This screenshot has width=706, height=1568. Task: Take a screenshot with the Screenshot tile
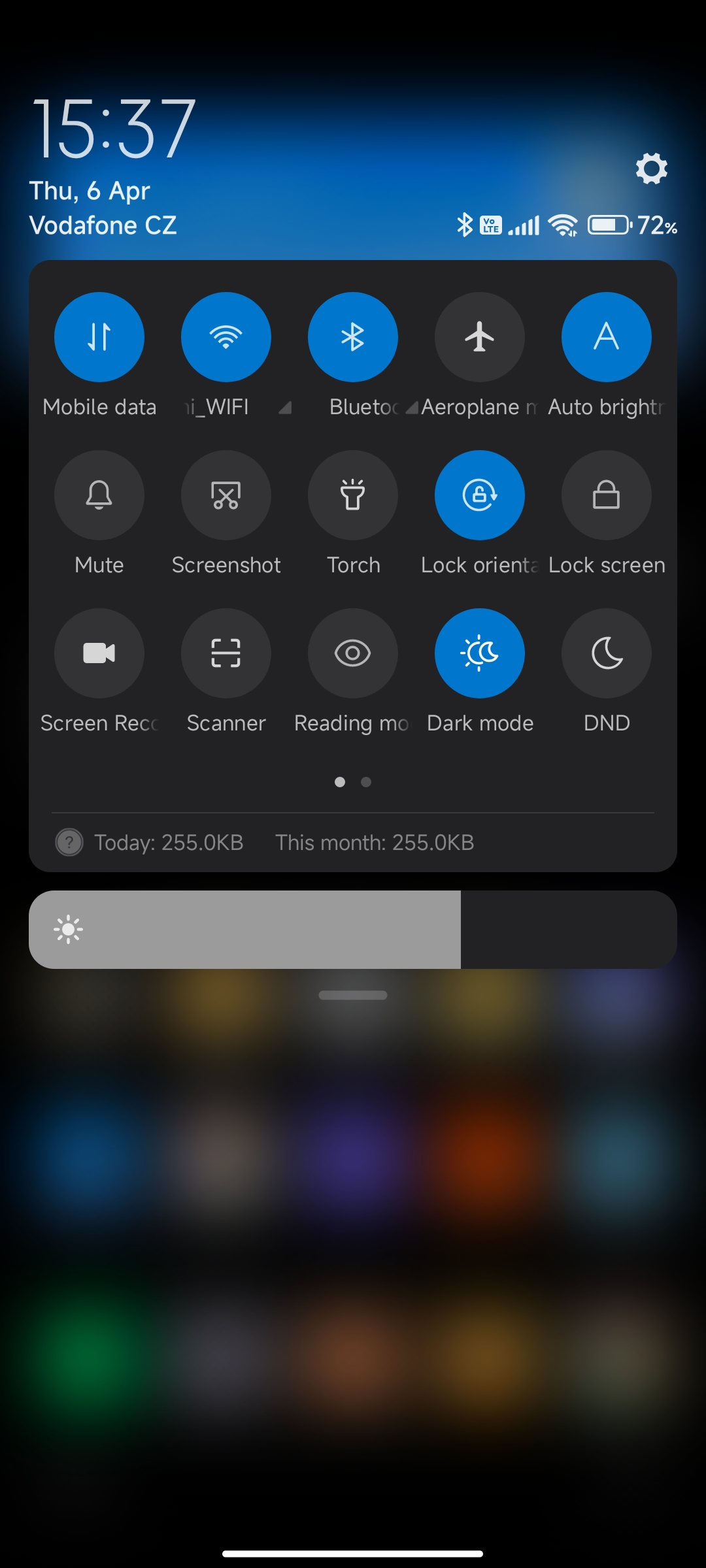tap(226, 495)
